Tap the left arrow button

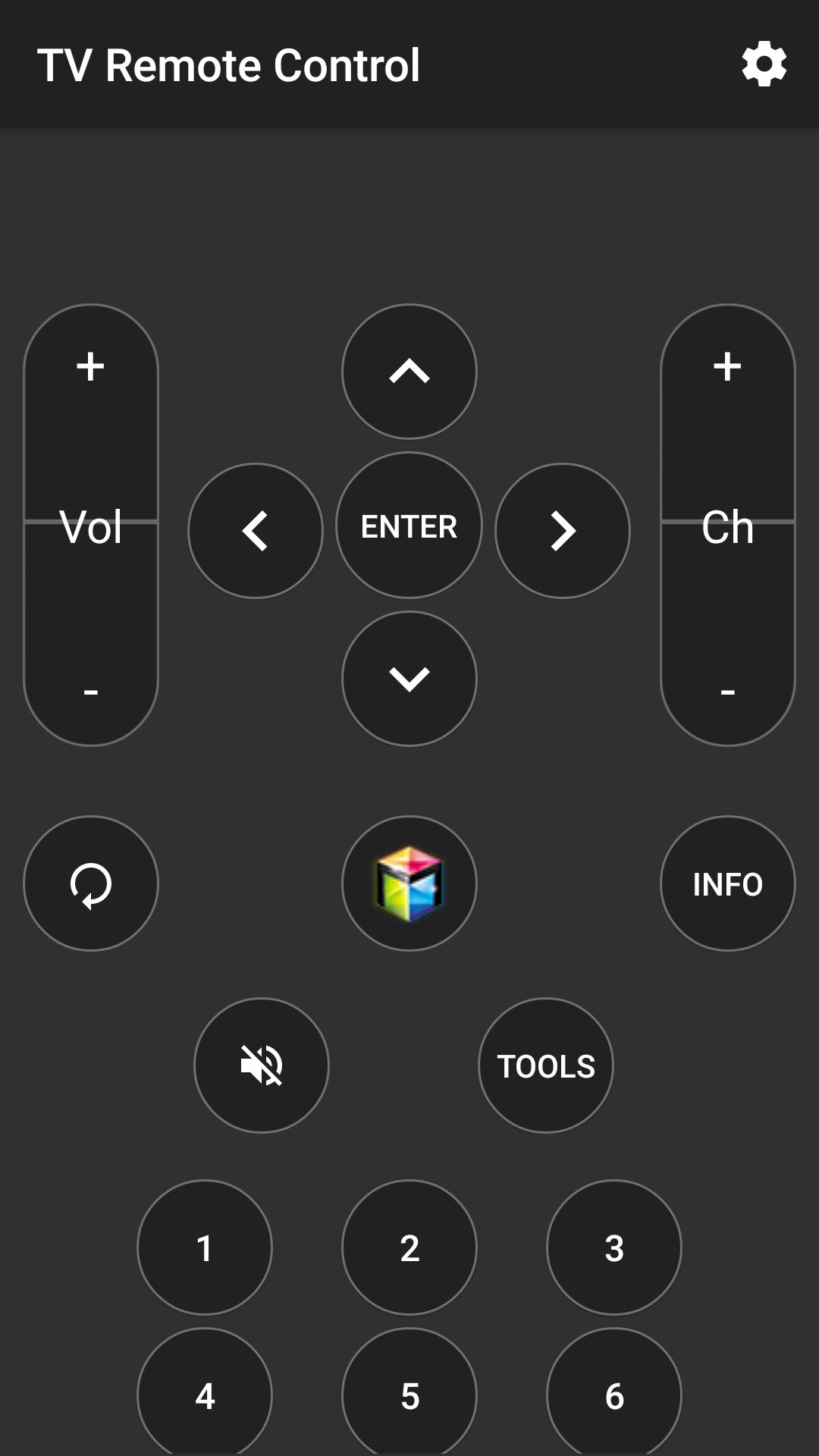click(x=256, y=531)
